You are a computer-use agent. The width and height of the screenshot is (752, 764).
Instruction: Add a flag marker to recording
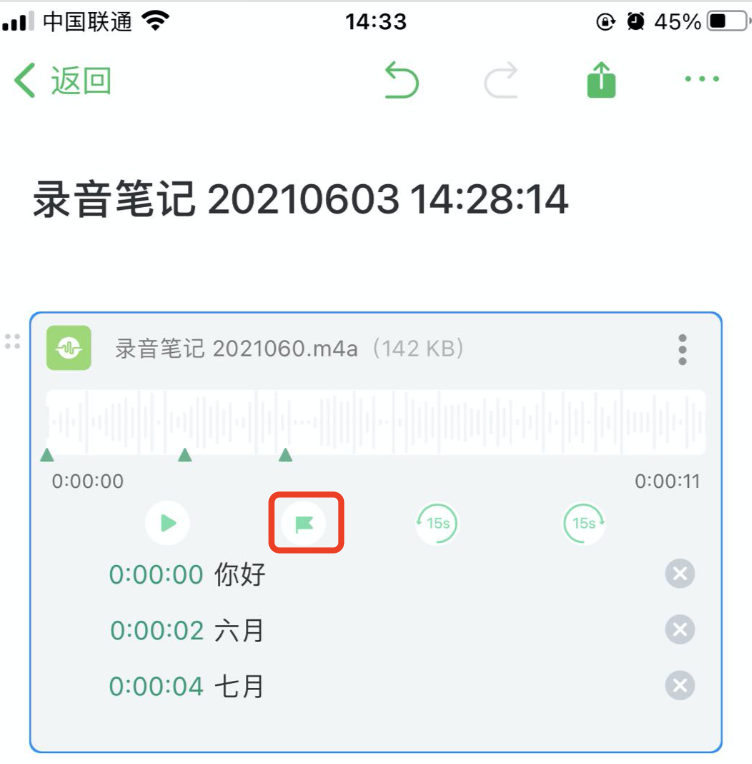pos(303,523)
